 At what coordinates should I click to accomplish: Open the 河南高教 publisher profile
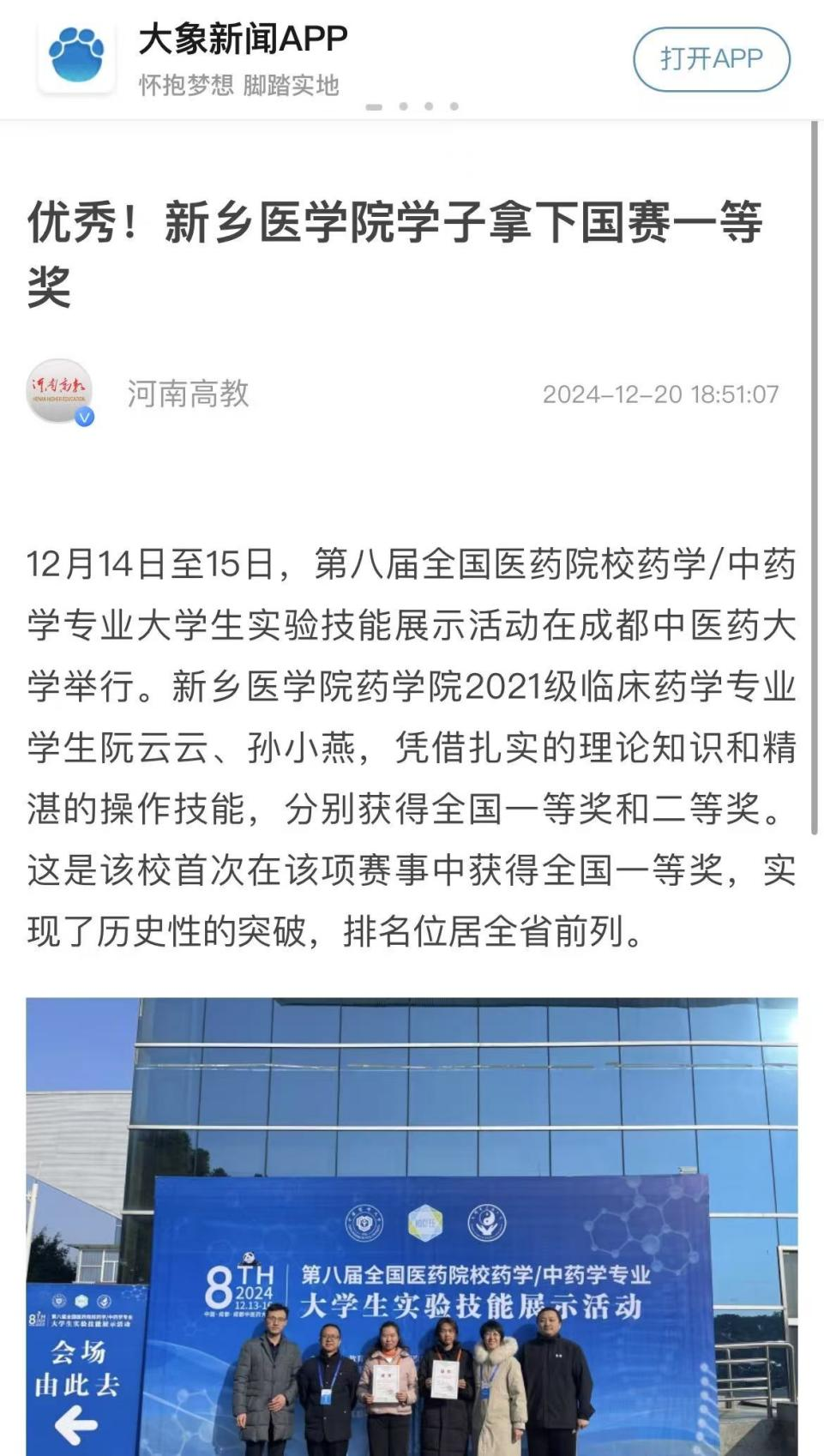[188, 394]
